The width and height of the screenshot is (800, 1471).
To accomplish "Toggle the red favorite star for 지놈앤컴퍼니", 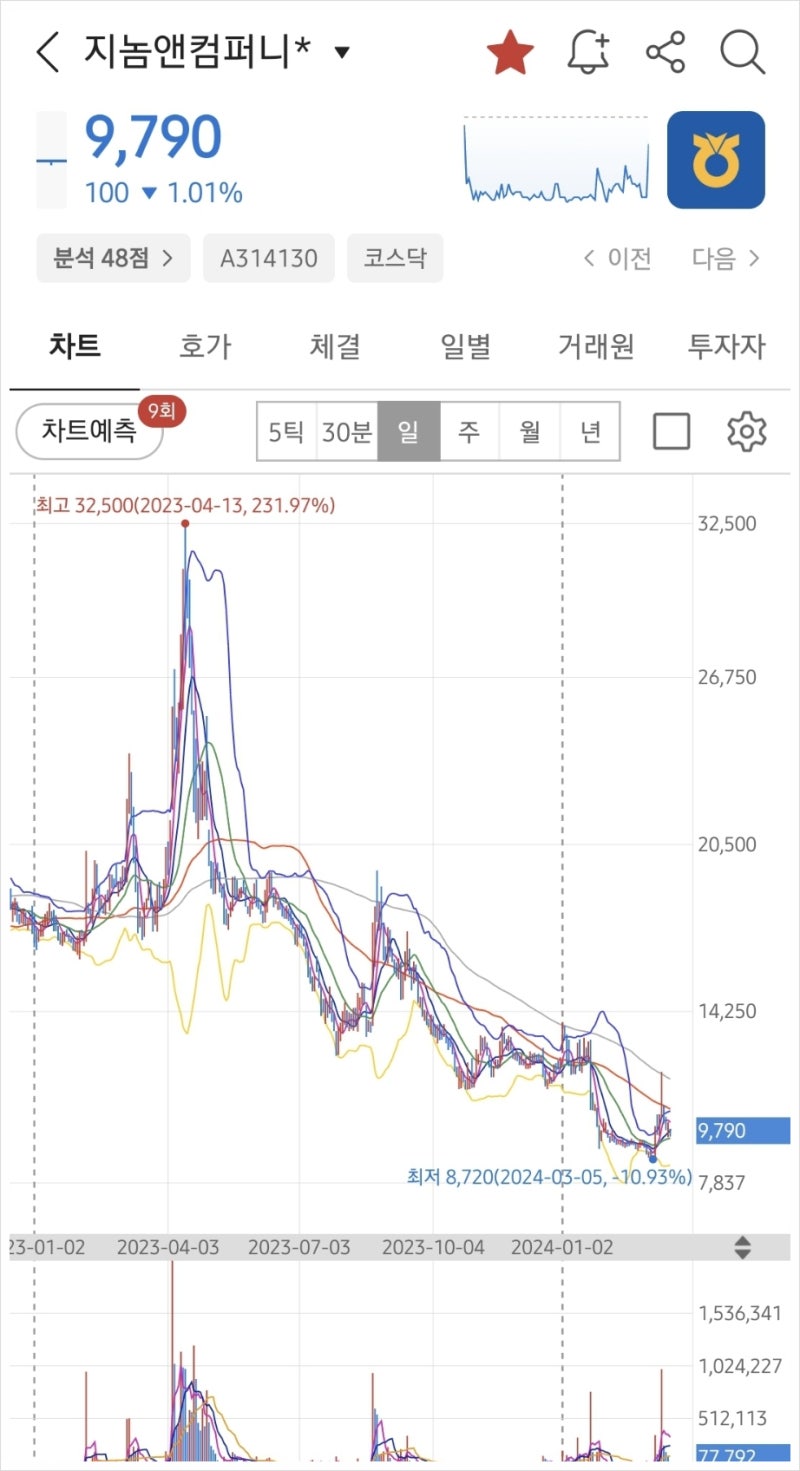I will click(510, 51).
